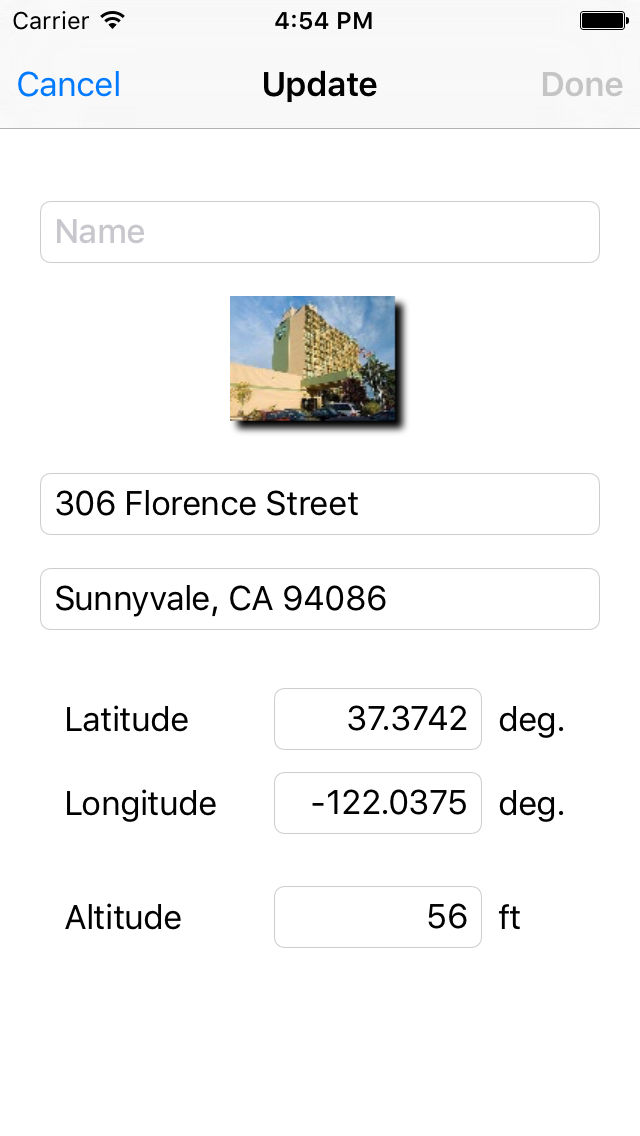The width and height of the screenshot is (640, 1136).
Task: Edit the Altitude value field
Action: 378,916
